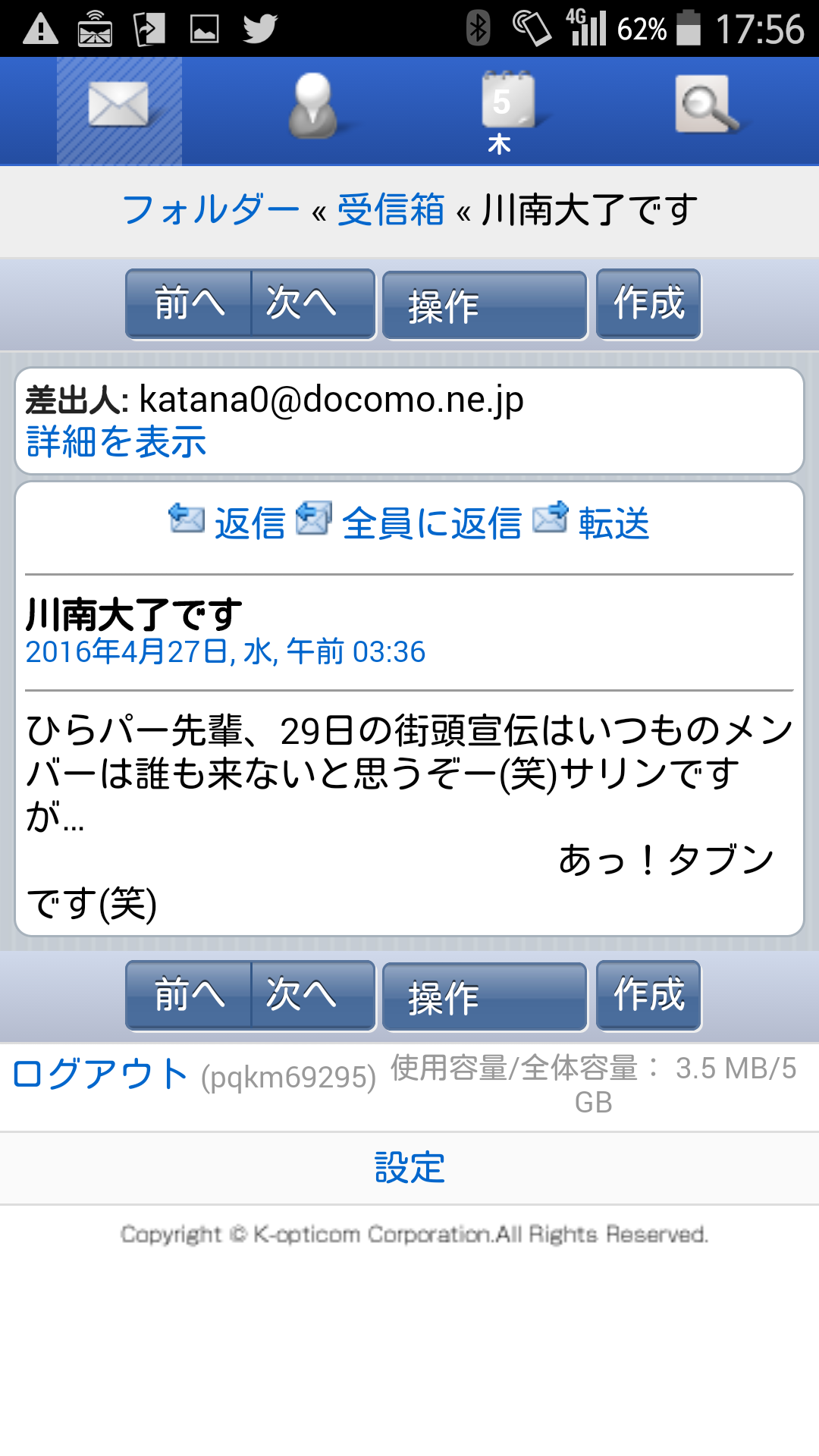This screenshot has width=819, height=1456.
Task: Tap the bottom 作成 button
Action: tap(648, 995)
